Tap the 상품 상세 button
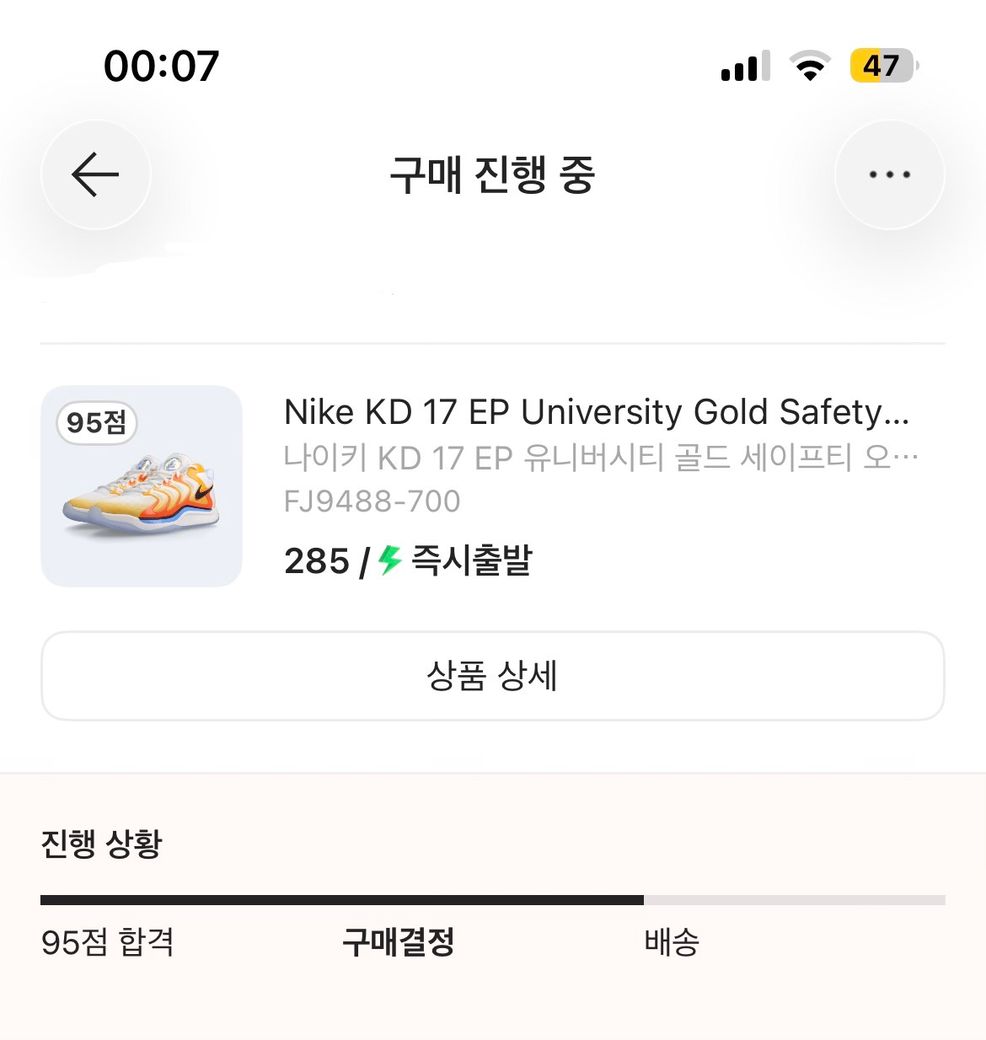This screenshot has height=1040, width=986. pos(492,676)
